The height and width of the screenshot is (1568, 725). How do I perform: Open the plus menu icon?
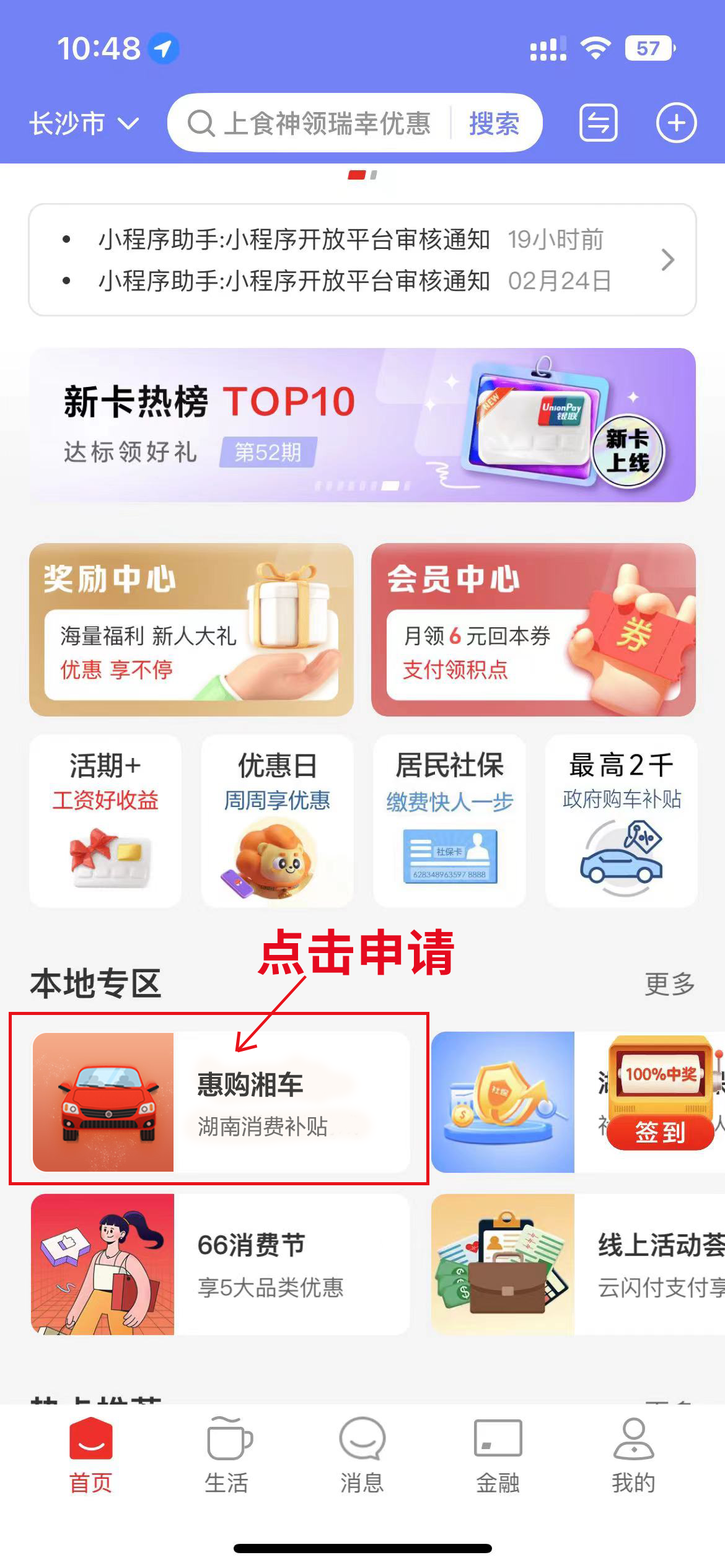coord(676,123)
